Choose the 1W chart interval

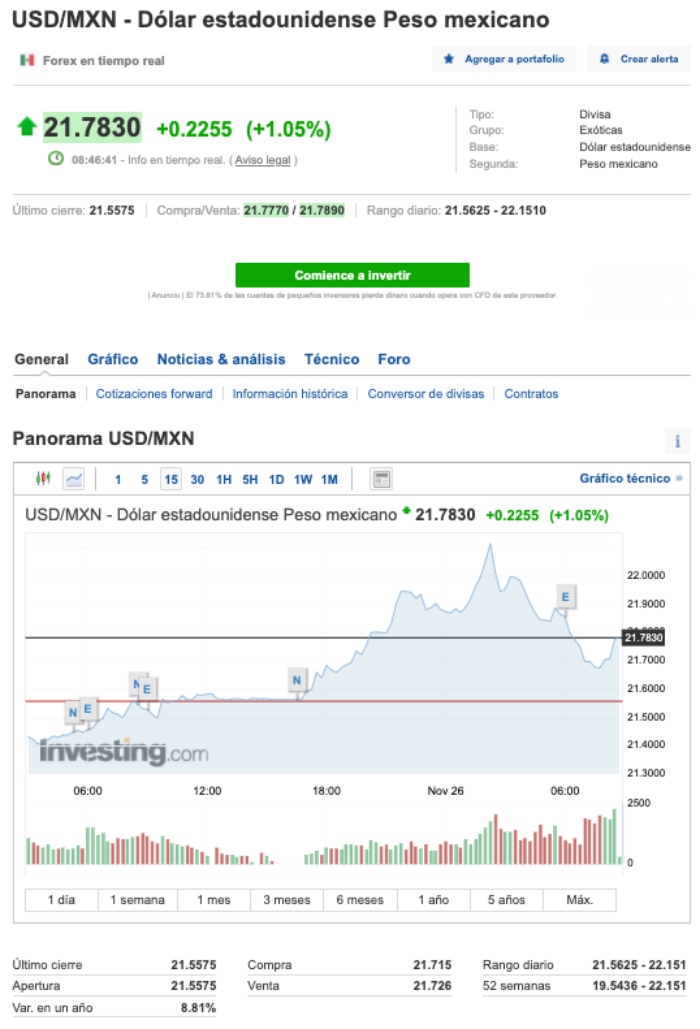click(303, 480)
